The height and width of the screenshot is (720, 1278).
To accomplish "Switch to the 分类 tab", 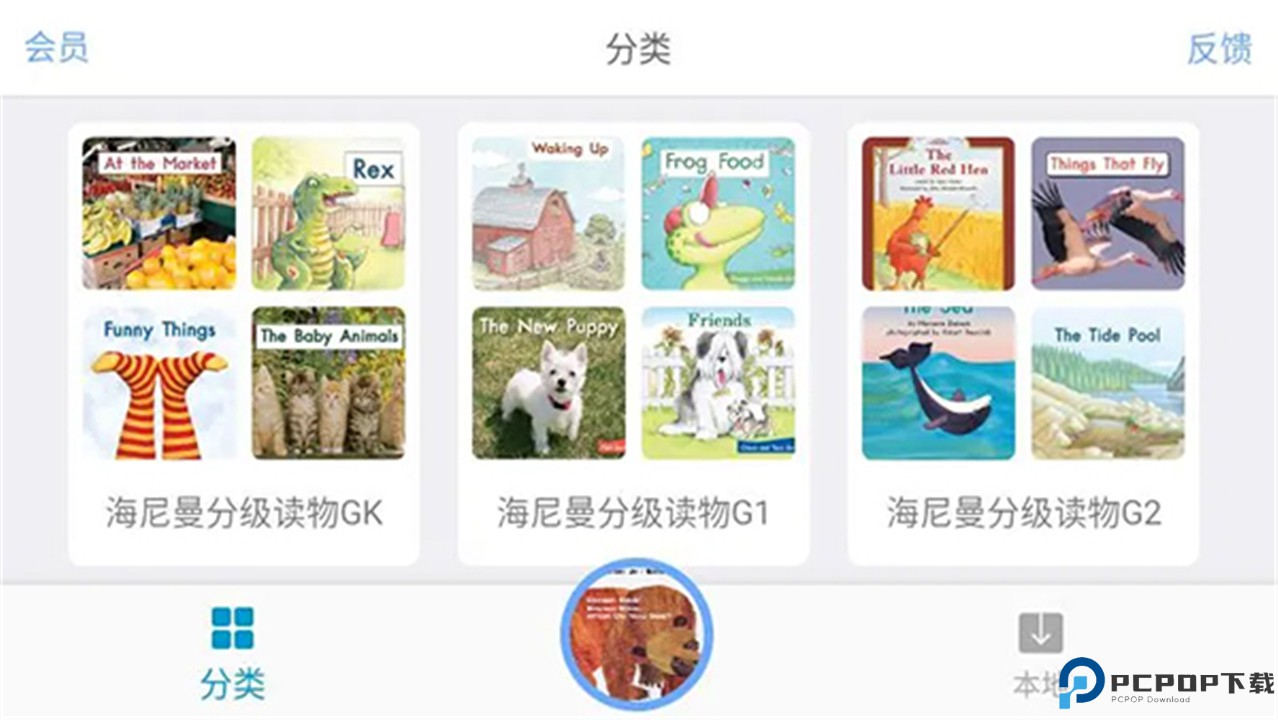I will pos(232,652).
